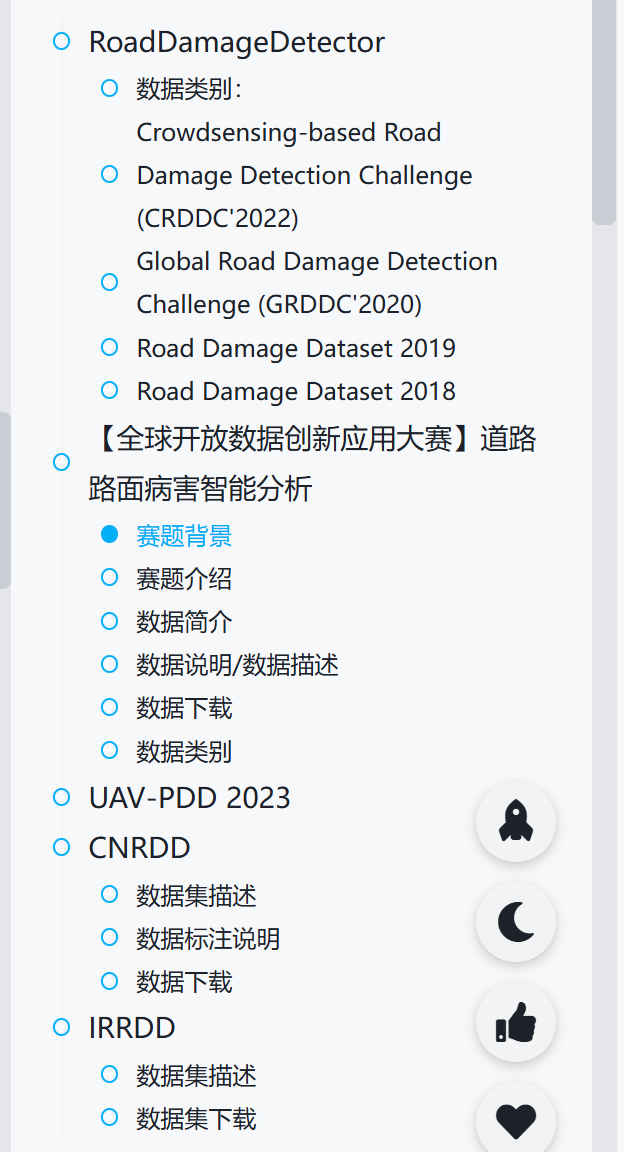Open the 数据简介 section

pos(184,622)
